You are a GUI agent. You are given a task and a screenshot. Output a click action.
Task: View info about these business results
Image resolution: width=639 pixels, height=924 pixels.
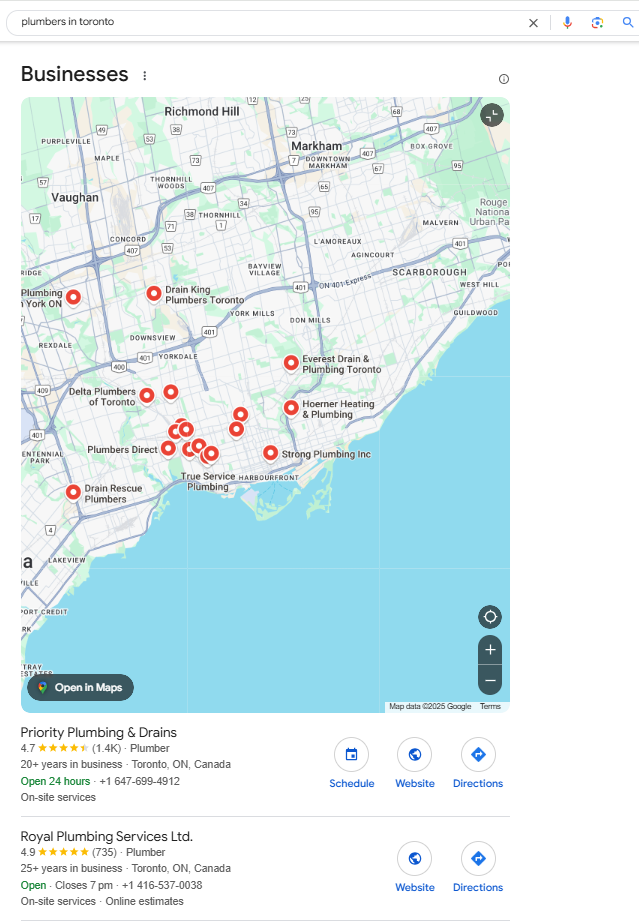504,79
